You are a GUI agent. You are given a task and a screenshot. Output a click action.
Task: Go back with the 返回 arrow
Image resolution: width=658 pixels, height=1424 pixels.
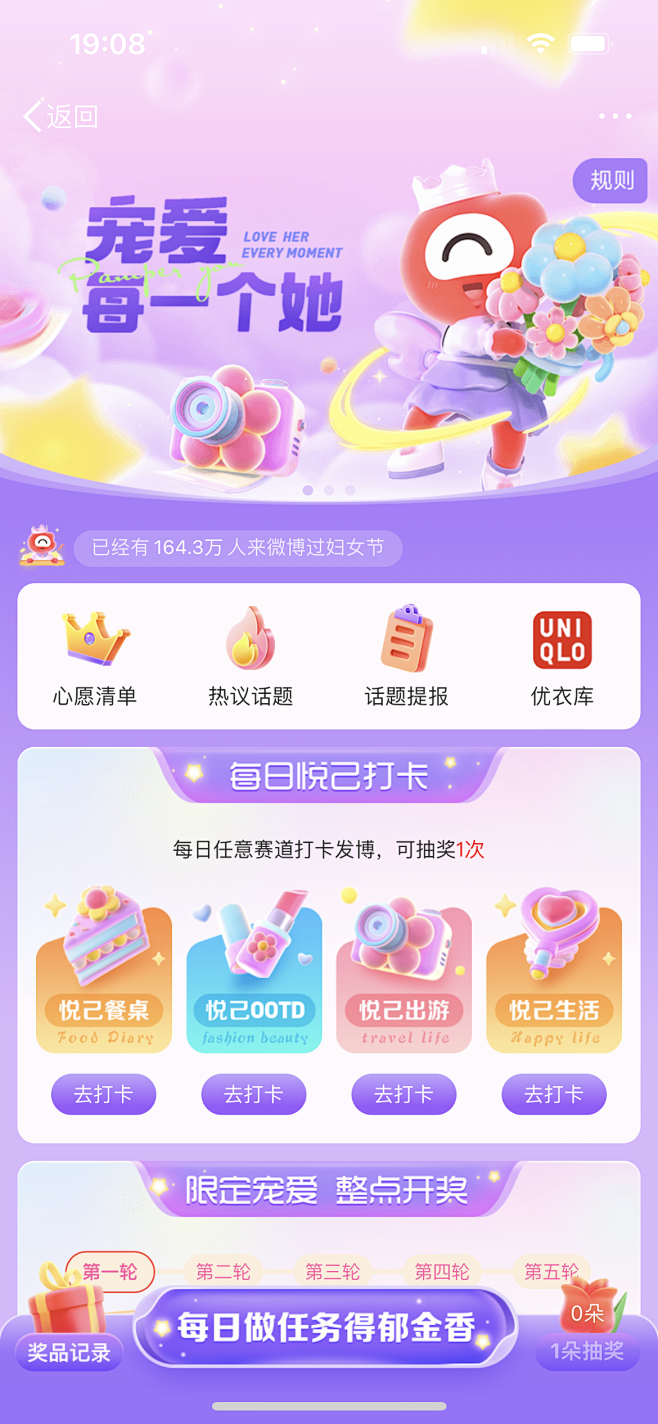[60, 116]
